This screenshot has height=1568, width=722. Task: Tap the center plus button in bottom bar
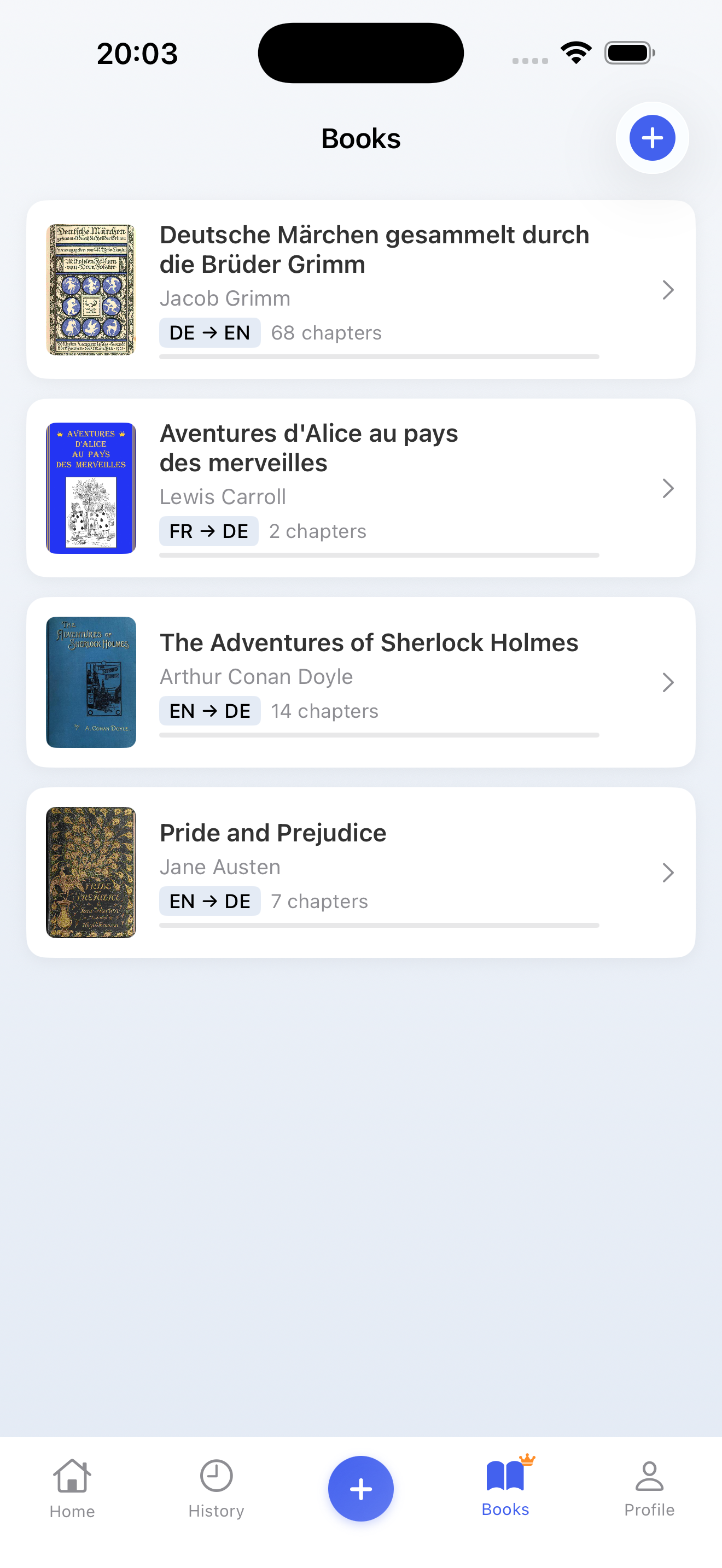click(360, 1488)
